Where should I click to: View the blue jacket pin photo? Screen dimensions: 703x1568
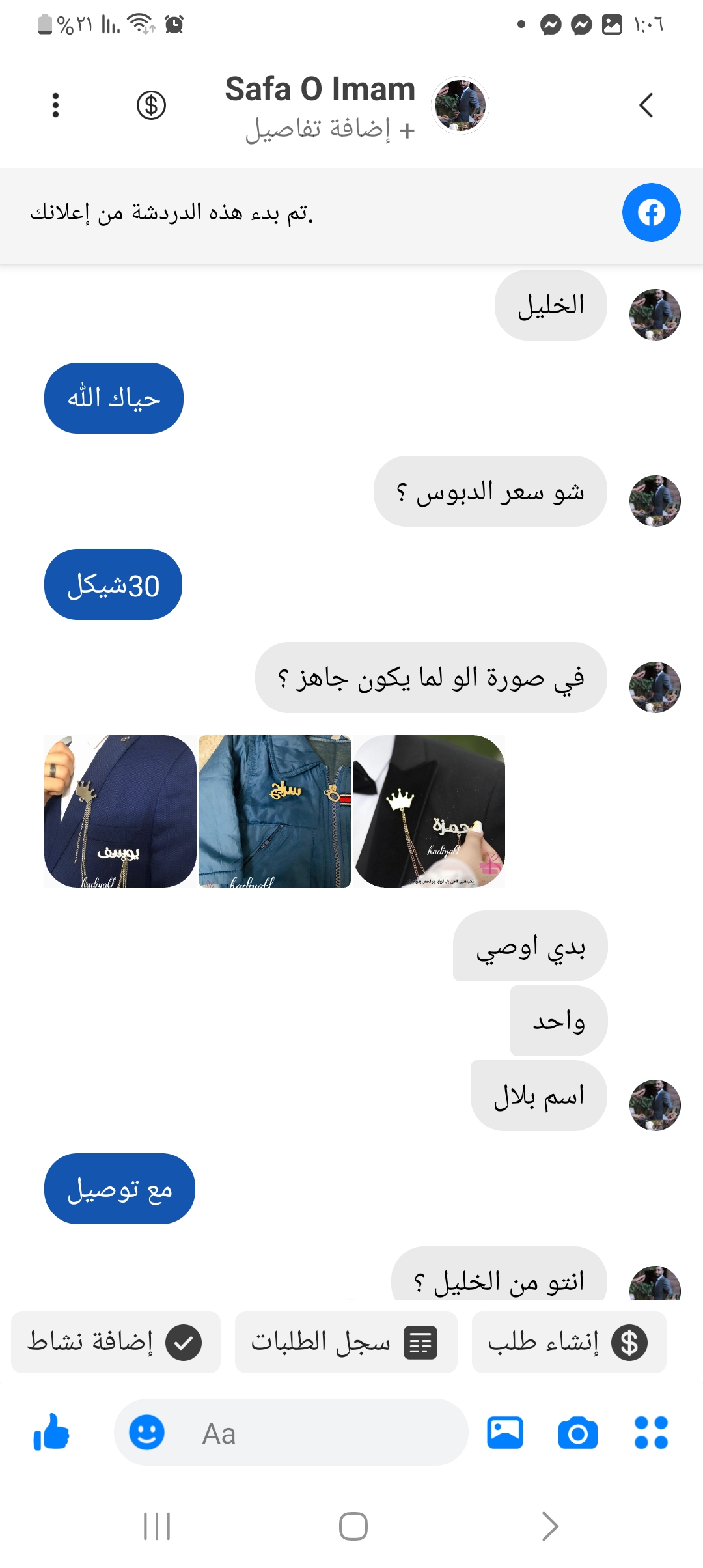[274, 811]
